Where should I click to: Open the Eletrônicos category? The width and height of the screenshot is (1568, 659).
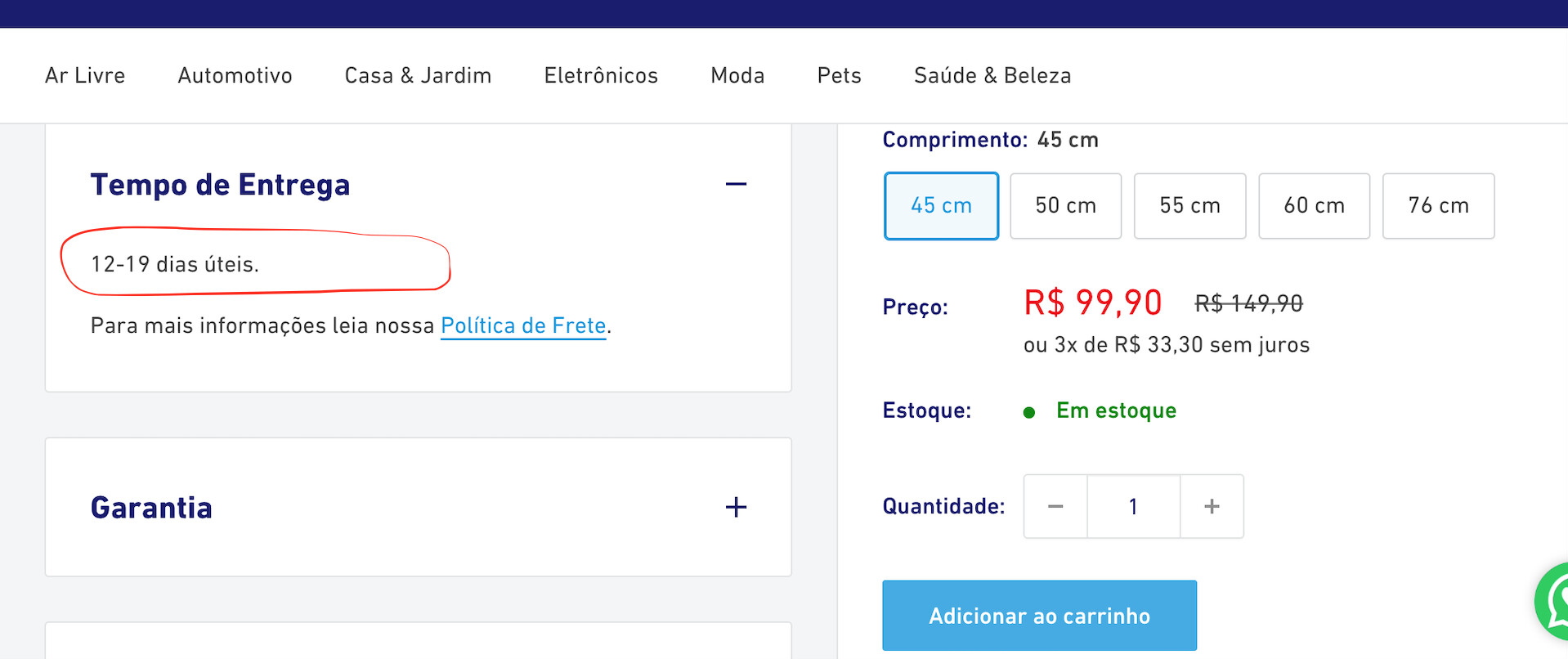[x=601, y=75]
